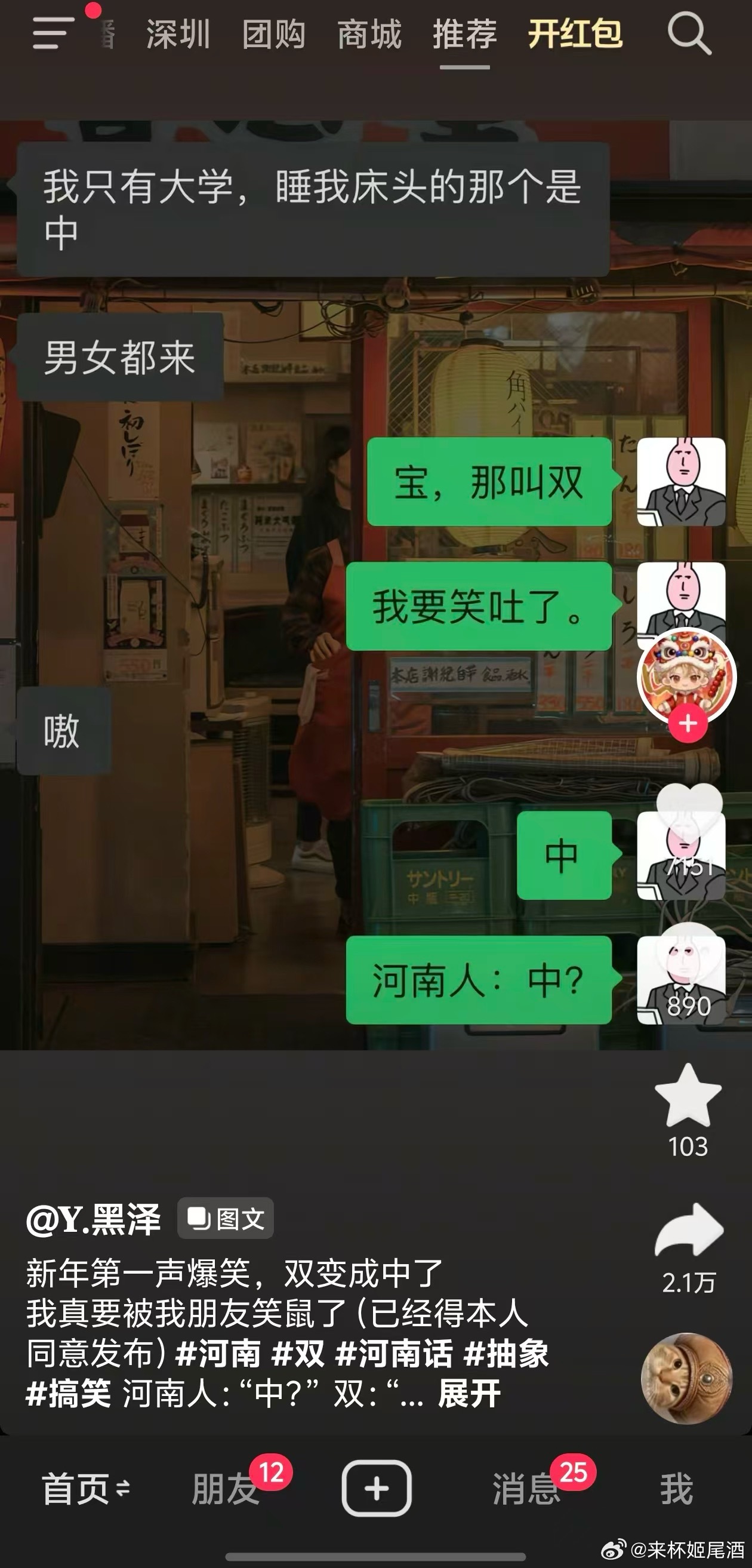Open the 商城 tab
The image size is (752, 1568).
pos(369,34)
